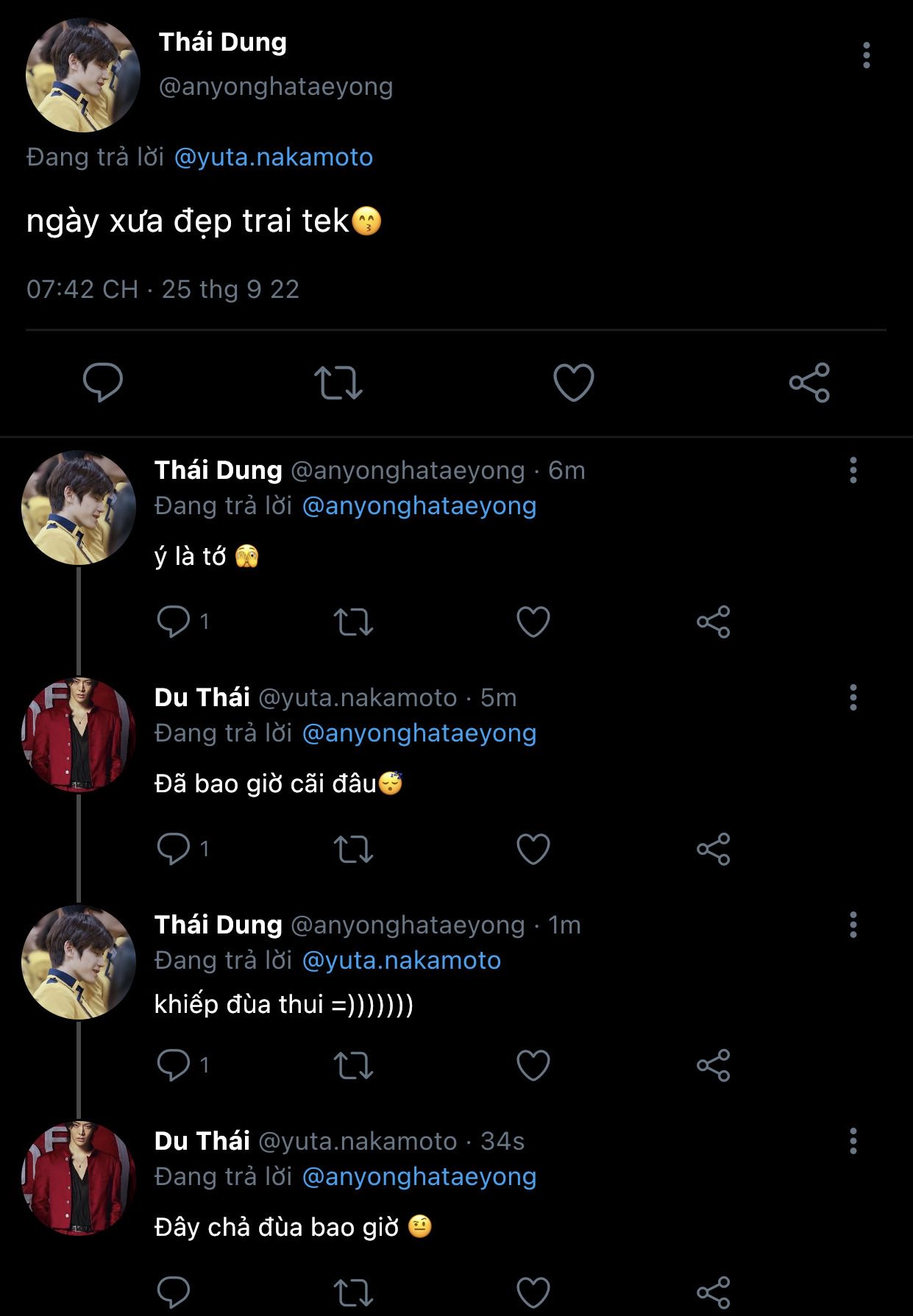Reply to the main tweet 'ngày xưa đẹp trai tek'

(103, 382)
